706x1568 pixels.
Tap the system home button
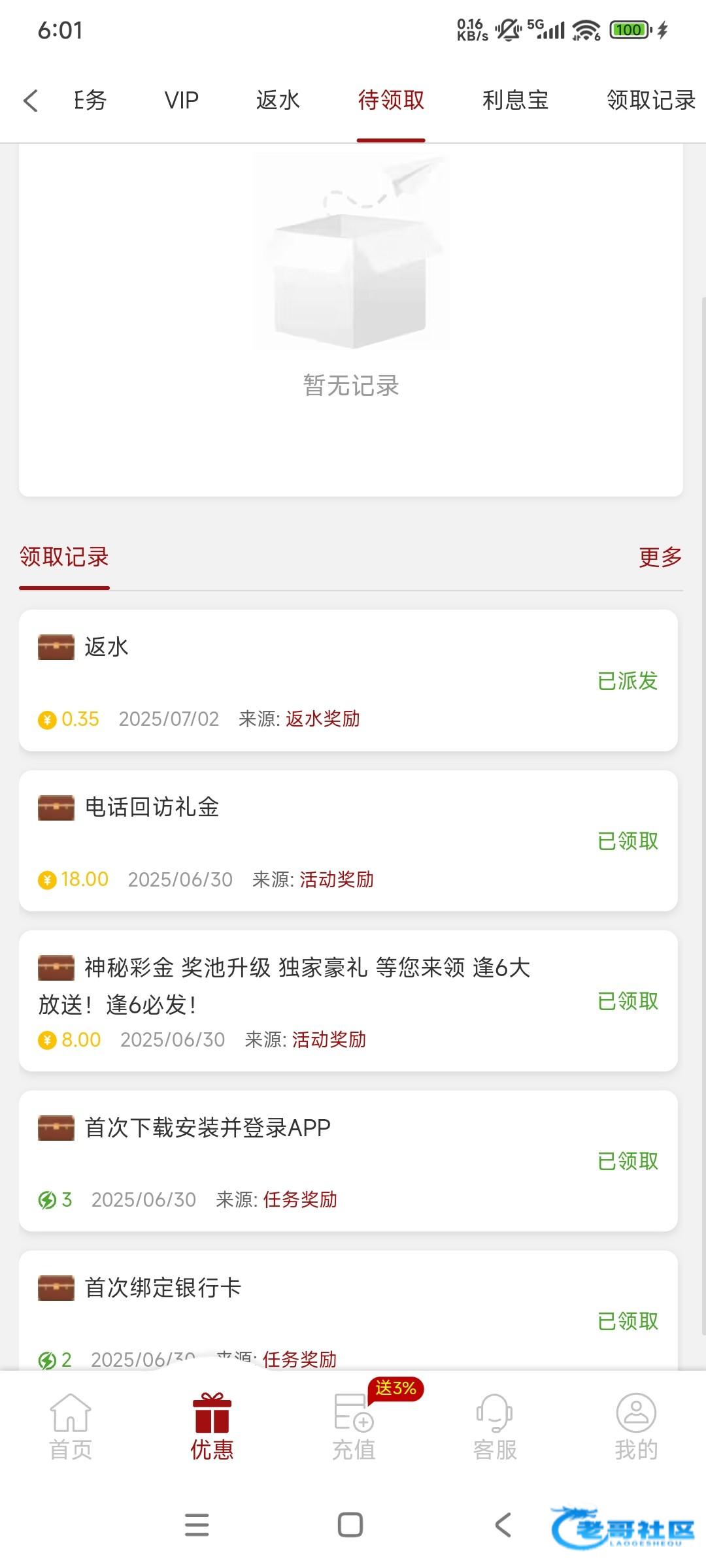[x=350, y=1525]
